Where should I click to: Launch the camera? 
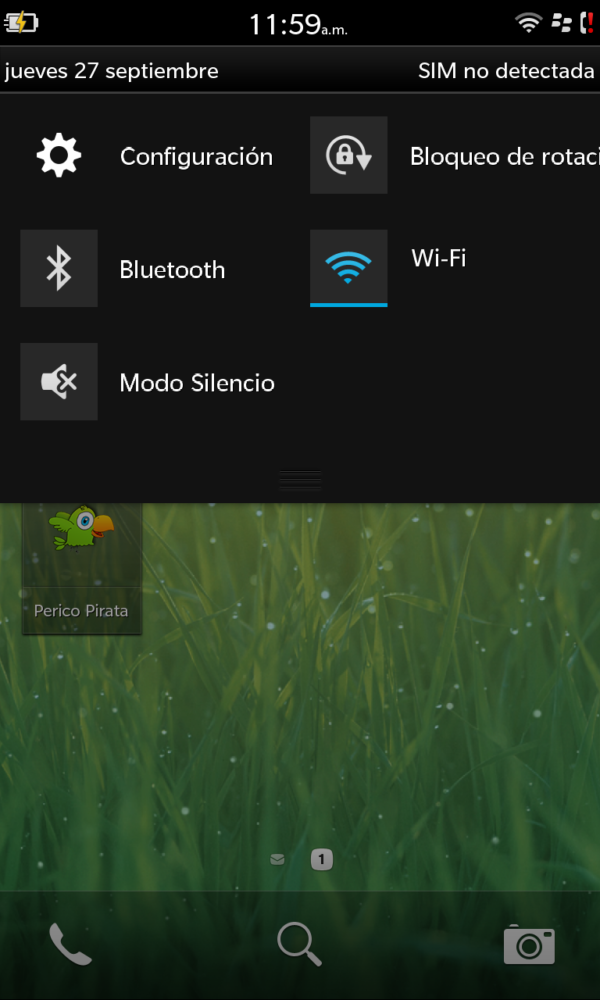click(529, 944)
